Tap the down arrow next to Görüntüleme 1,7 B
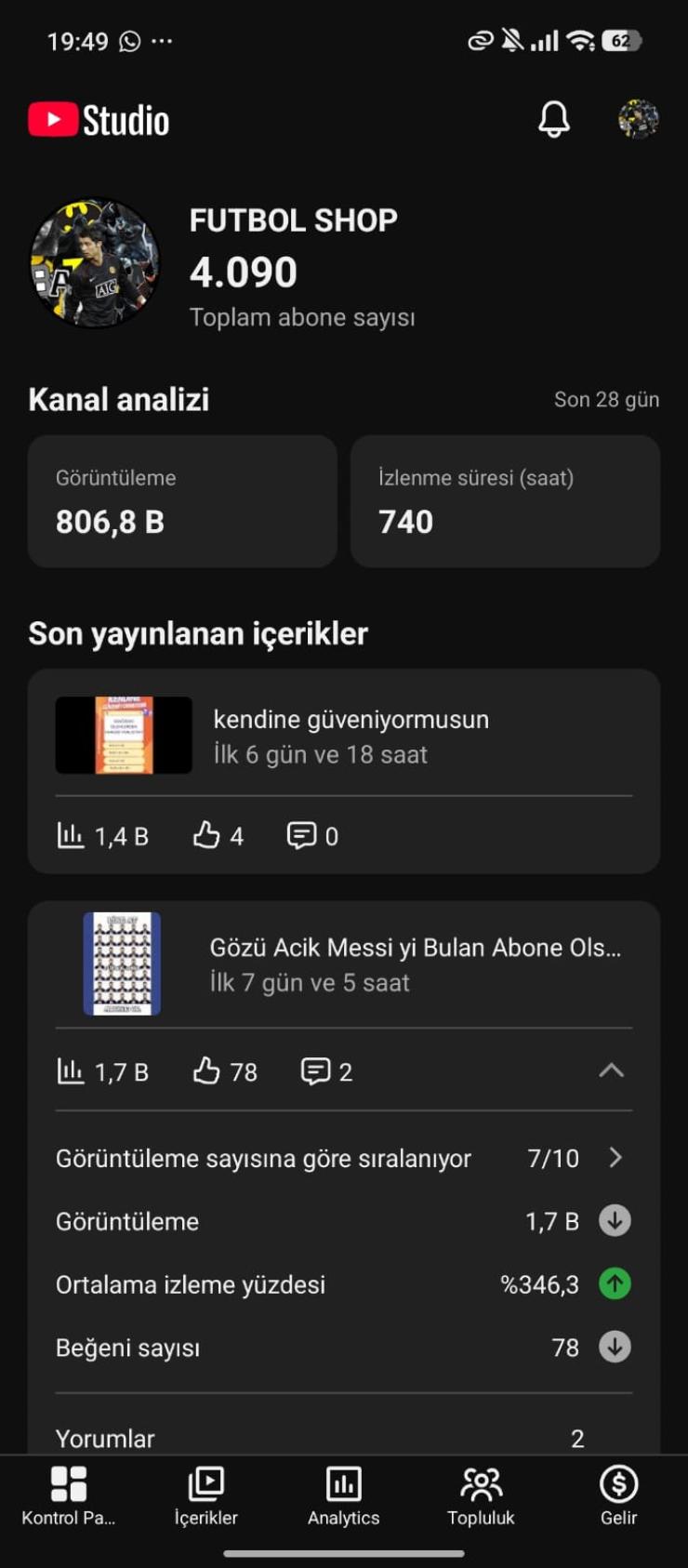Viewport: 688px width, 1568px height. (x=615, y=1220)
